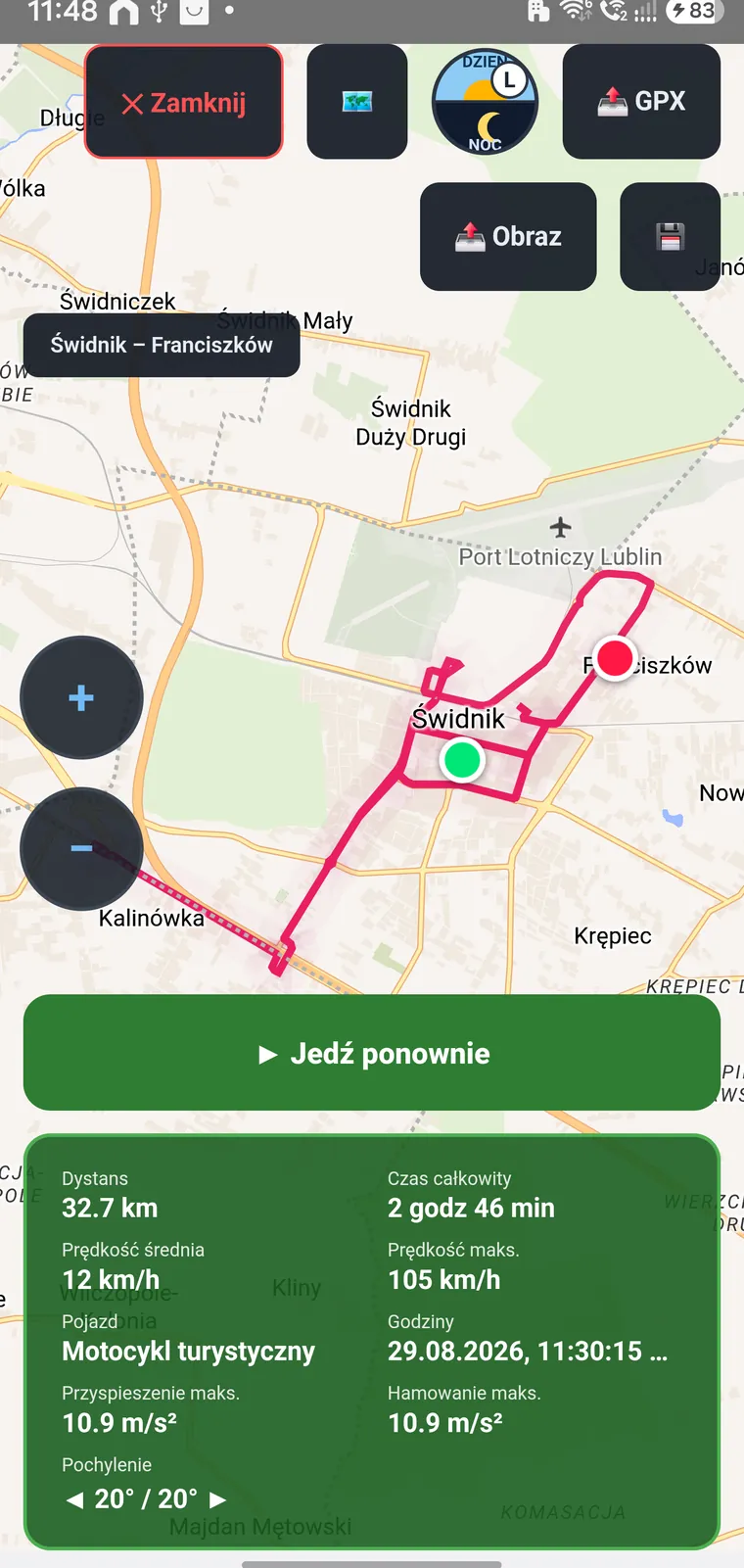Save the route with floppy disk icon
This screenshot has width=744, height=1568.
pos(671,237)
